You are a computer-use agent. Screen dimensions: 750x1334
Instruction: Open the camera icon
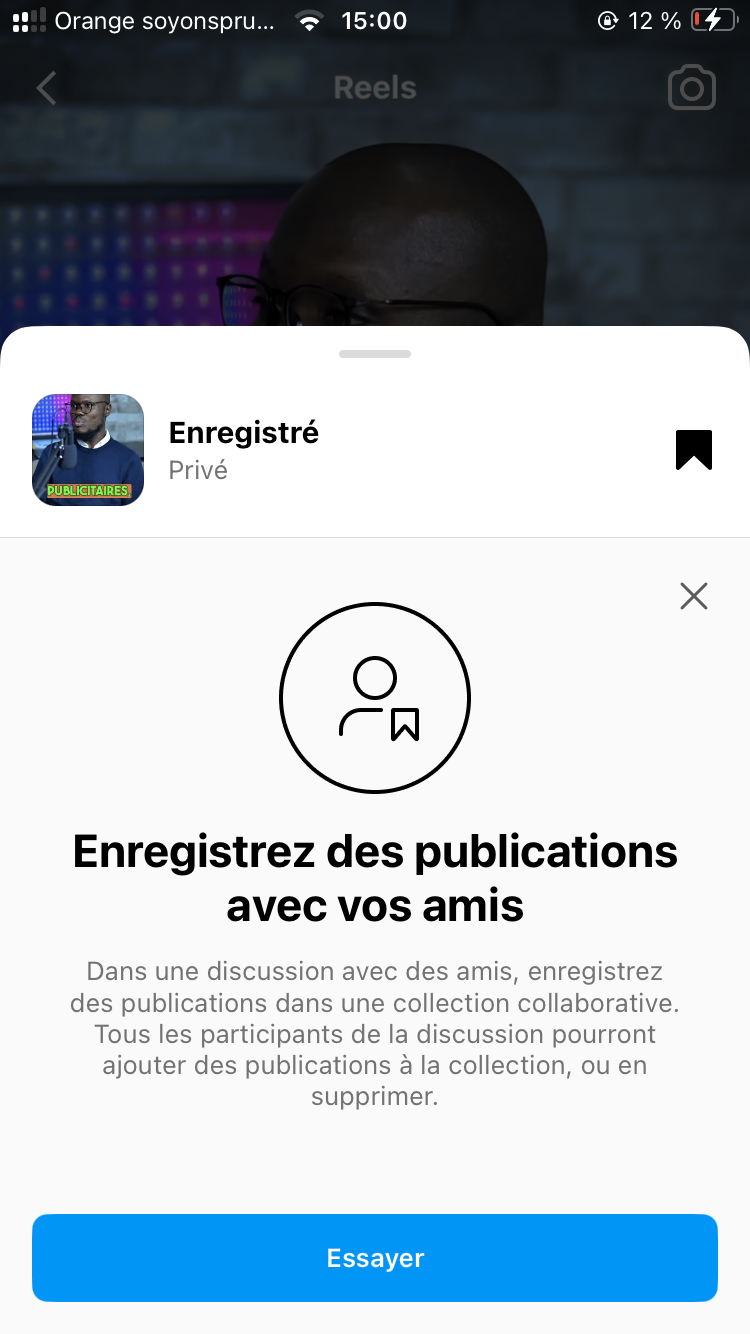coord(692,88)
